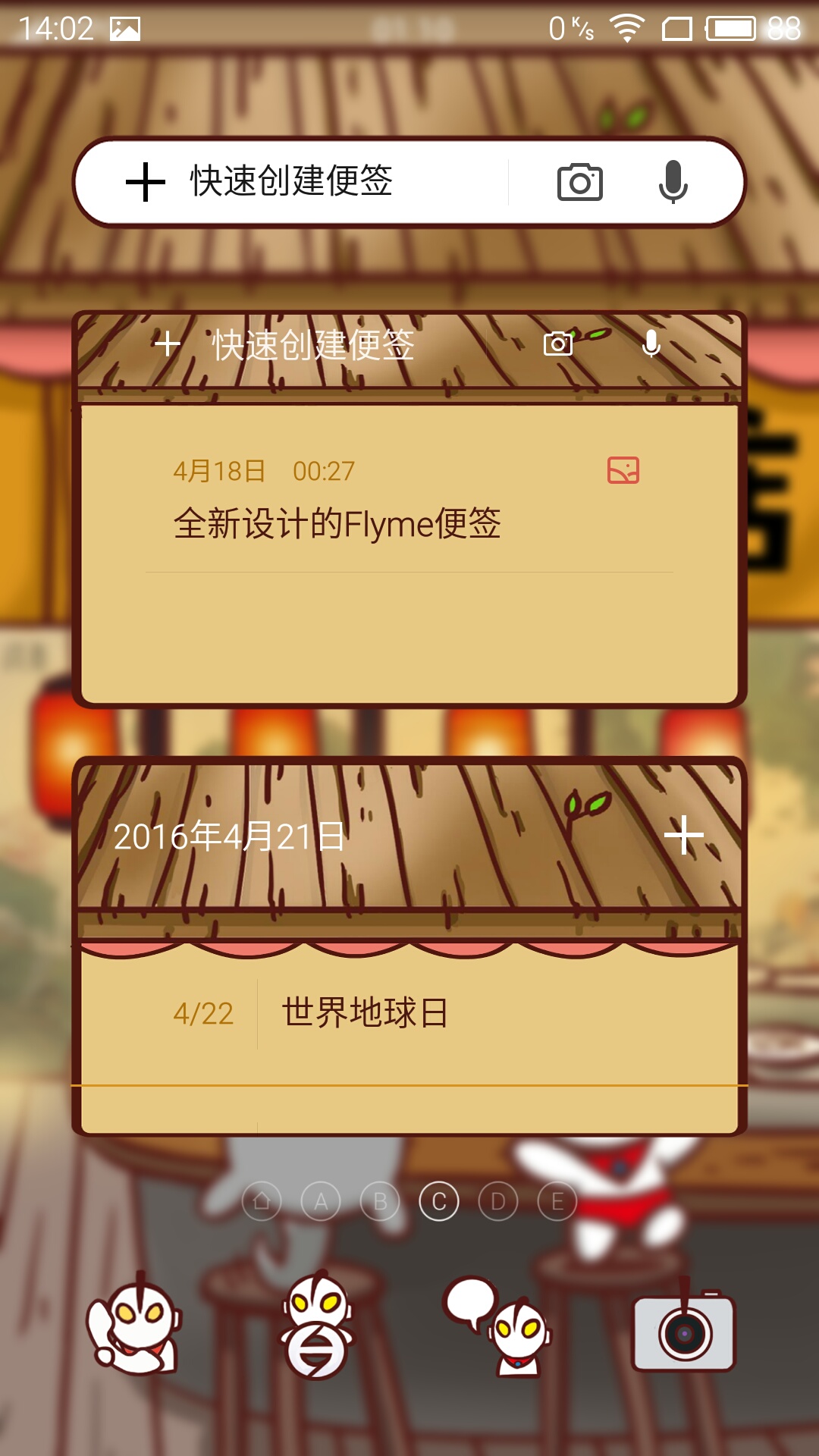Switch to home screen page B

pos(380,1202)
